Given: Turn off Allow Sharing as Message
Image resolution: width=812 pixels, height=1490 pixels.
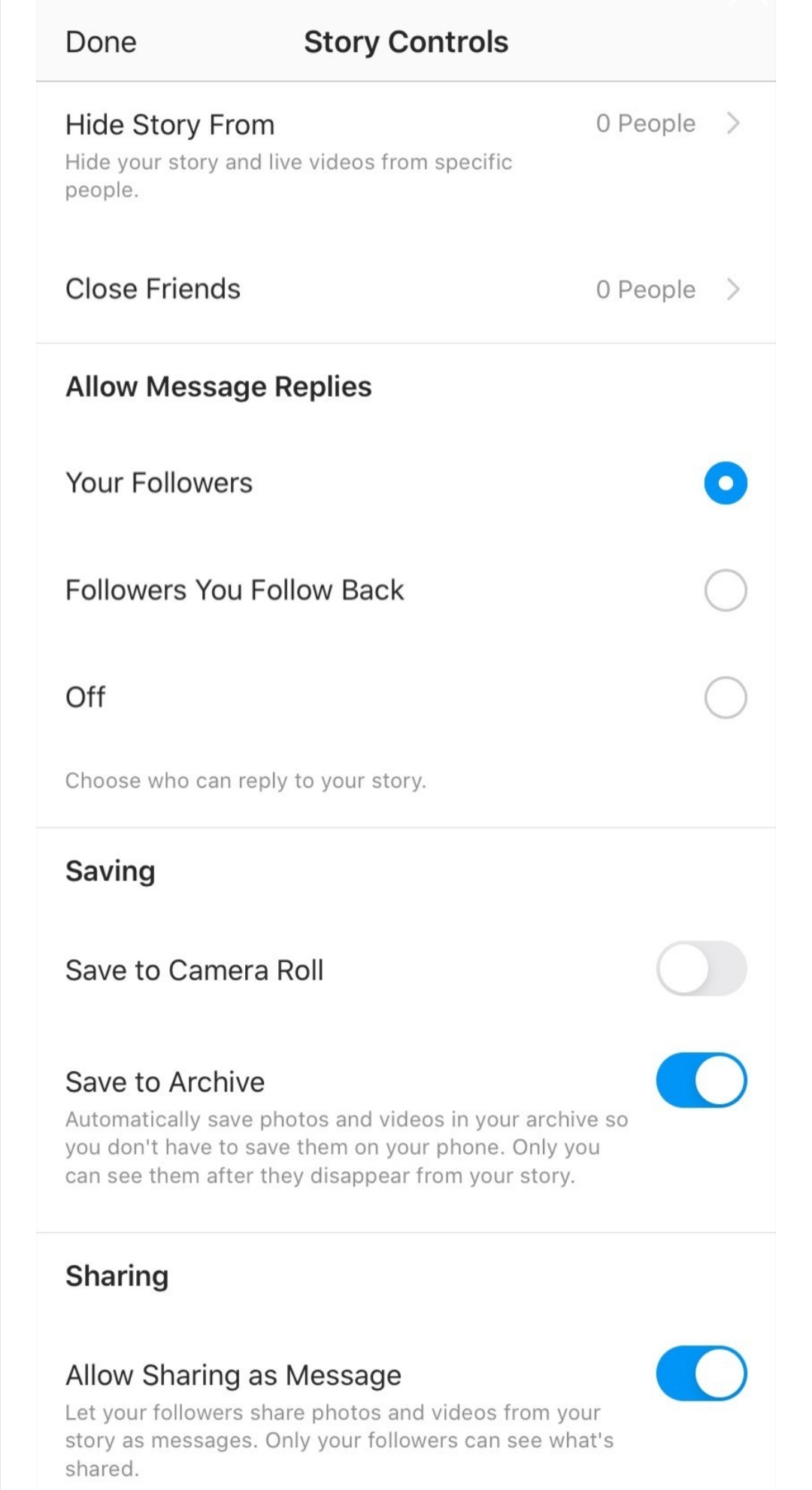Looking at the screenshot, I should pyautogui.click(x=701, y=1373).
